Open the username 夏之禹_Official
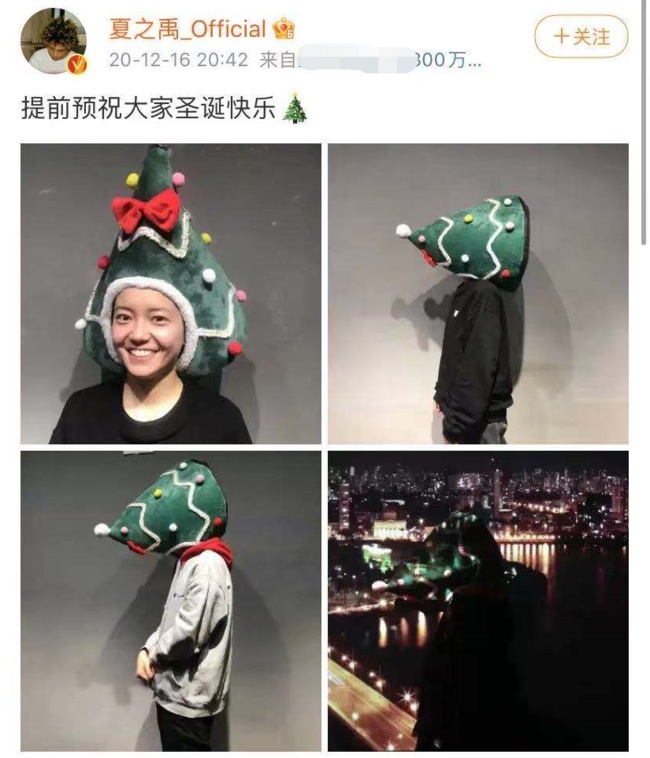This screenshot has height=758, width=650. coord(187,29)
